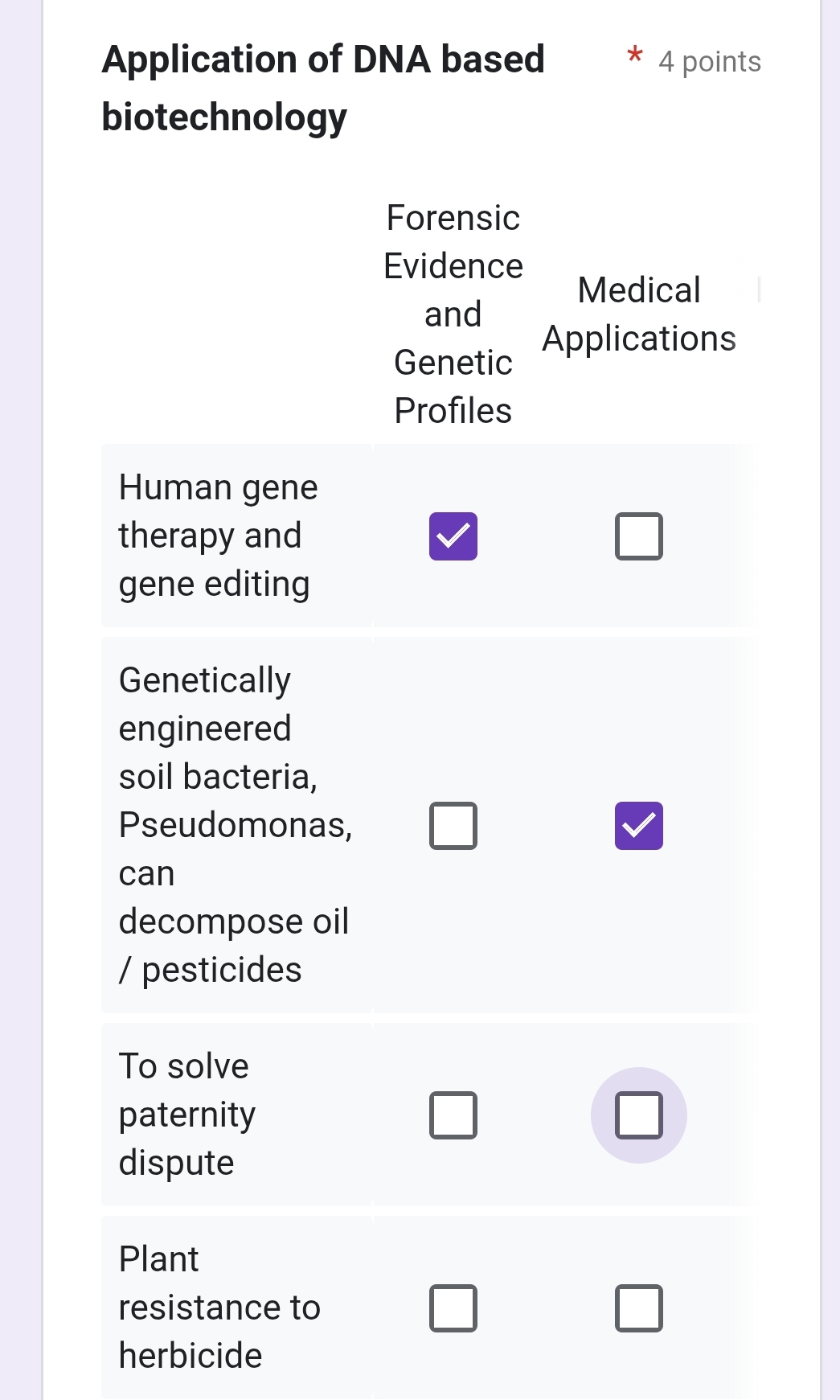This screenshot has height=1400, width=840.
Task: Check Forensic Evidence for Plant resistance to herbicide
Action: coord(453,1308)
